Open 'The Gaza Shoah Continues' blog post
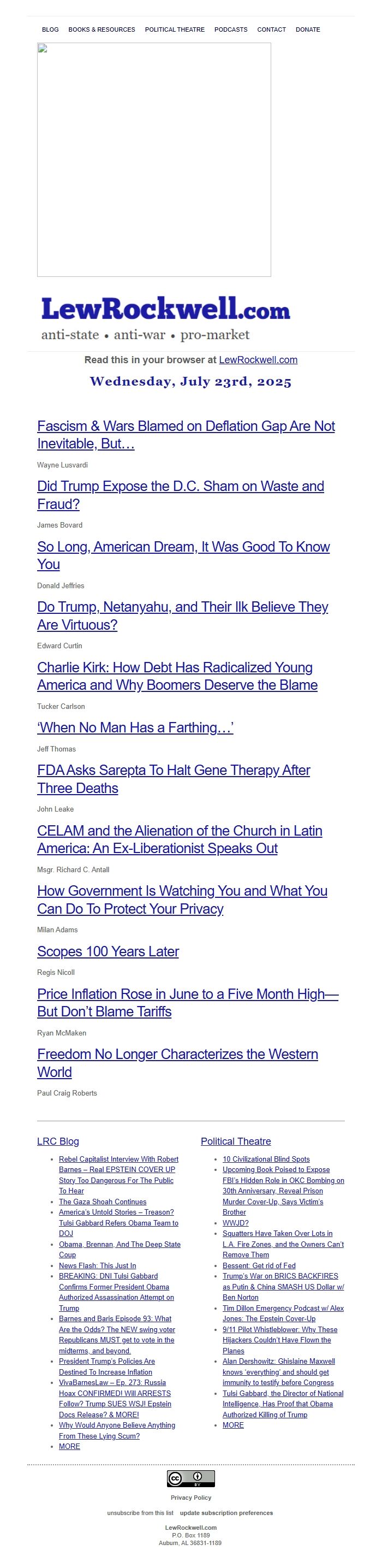 click(102, 1202)
